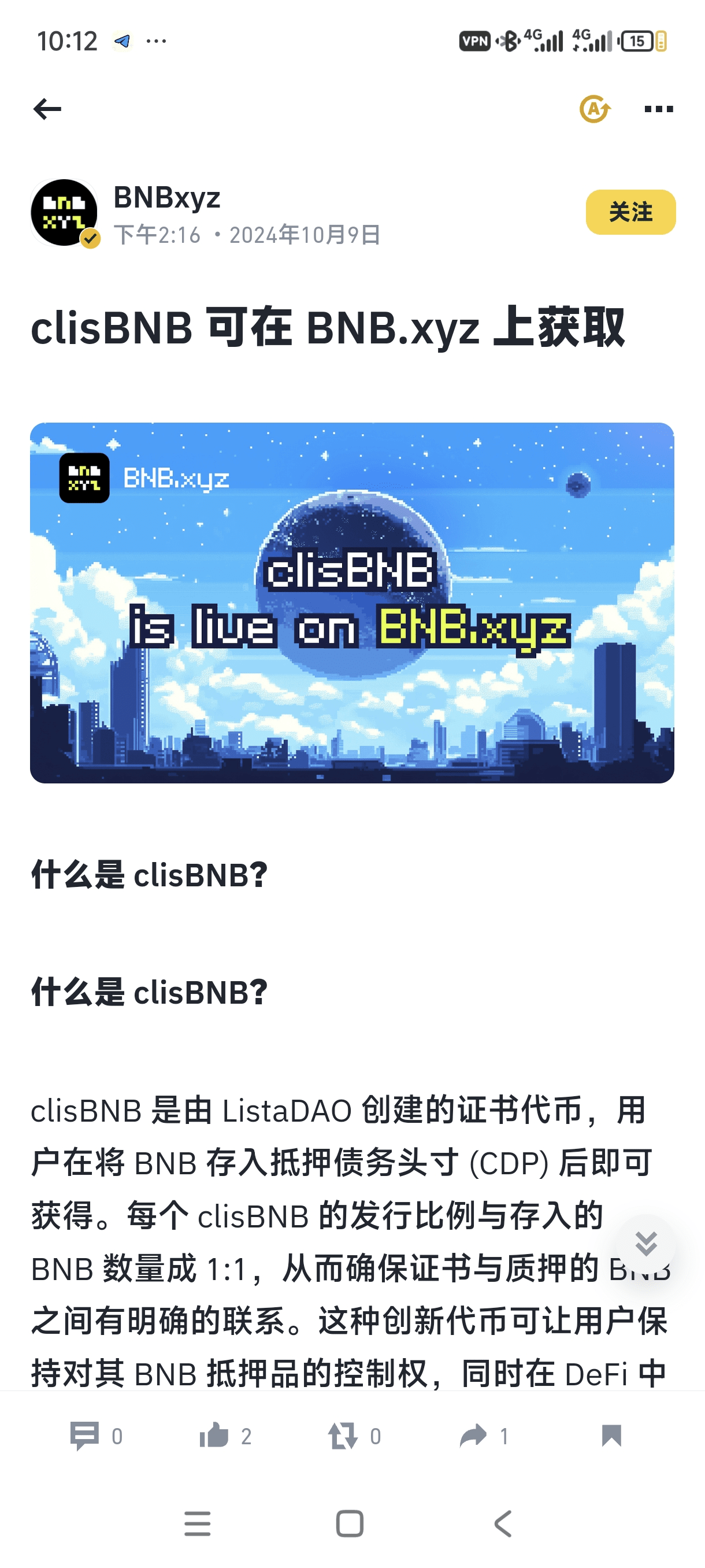Open the clisBNB banner image
The height and width of the screenshot is (1568, 705).
coord(352,602)
